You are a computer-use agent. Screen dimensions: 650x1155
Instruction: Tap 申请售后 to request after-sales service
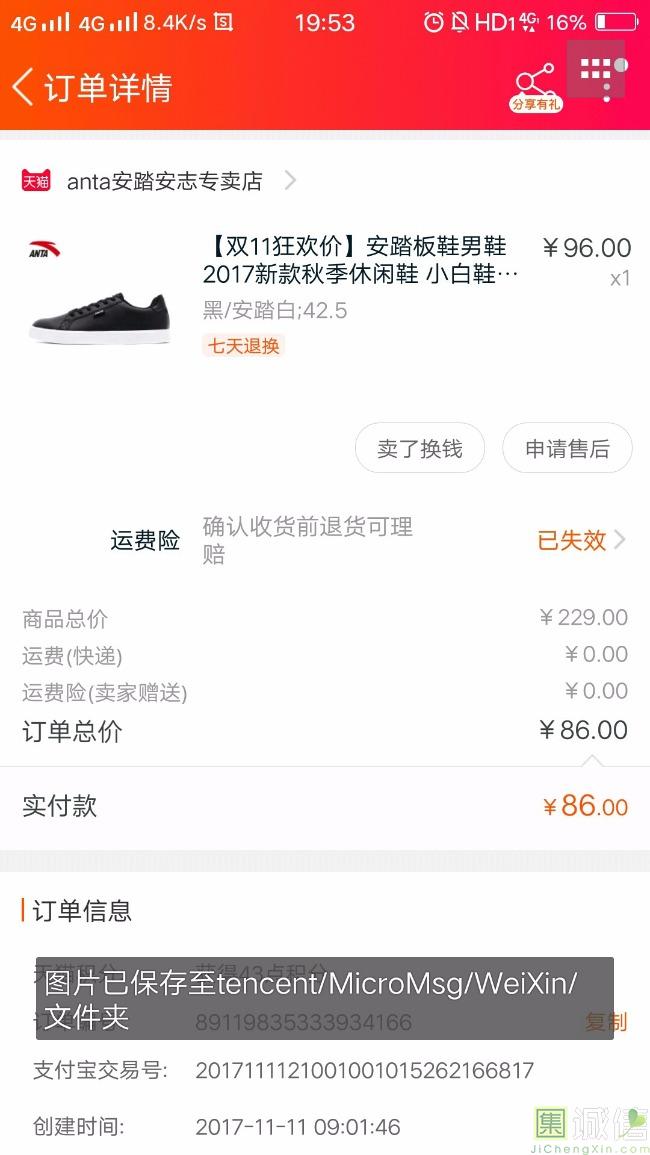pos(567,449)
